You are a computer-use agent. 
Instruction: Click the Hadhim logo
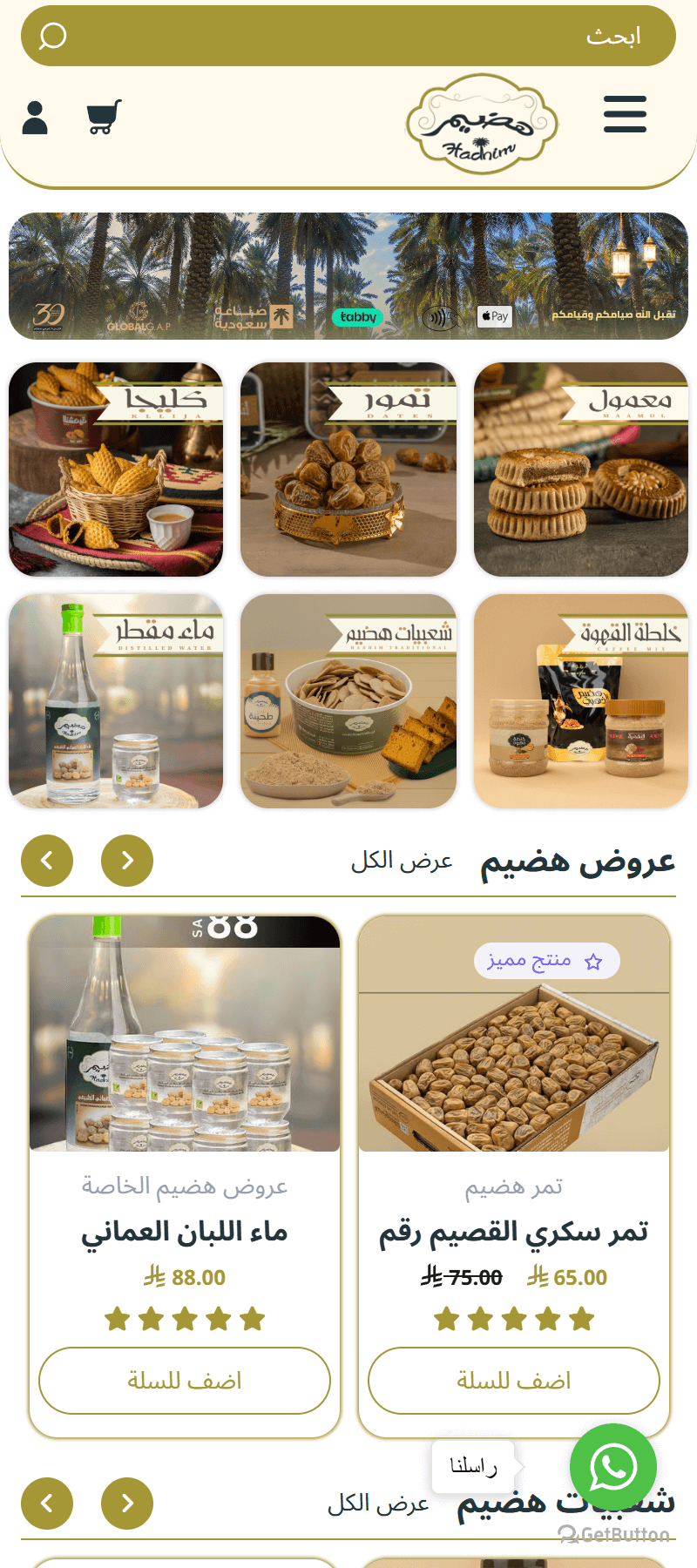[482, 123]
